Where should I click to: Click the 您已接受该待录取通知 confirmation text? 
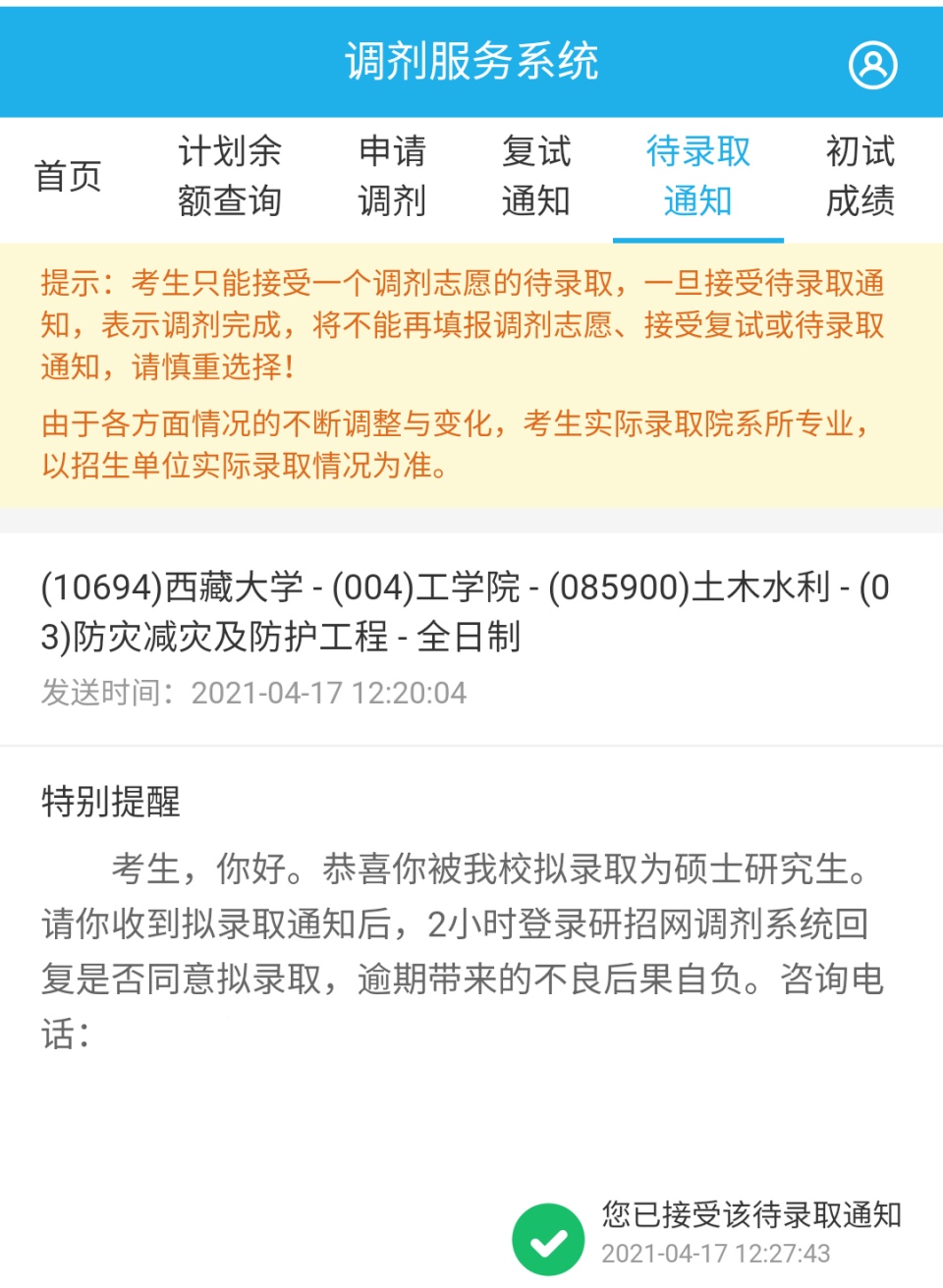click(749, 1218)
